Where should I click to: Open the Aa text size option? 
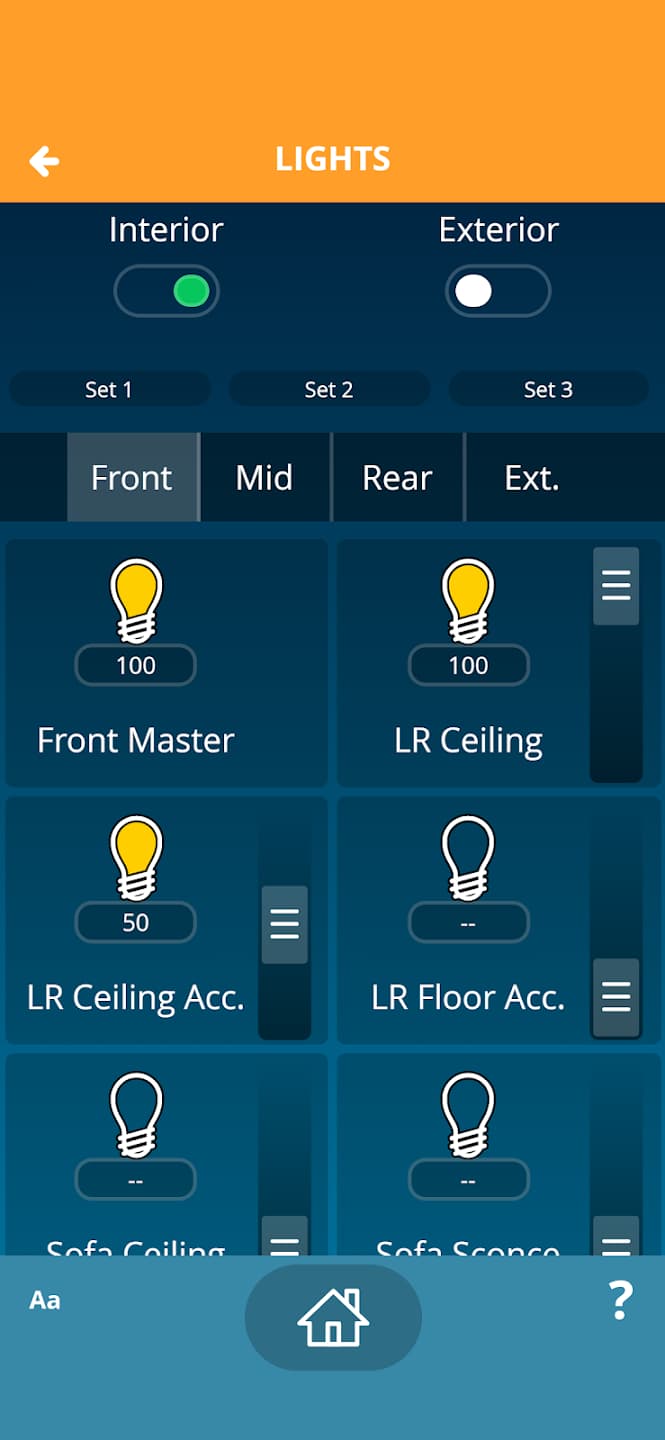pyautogui.click(x=45, y=1300)
